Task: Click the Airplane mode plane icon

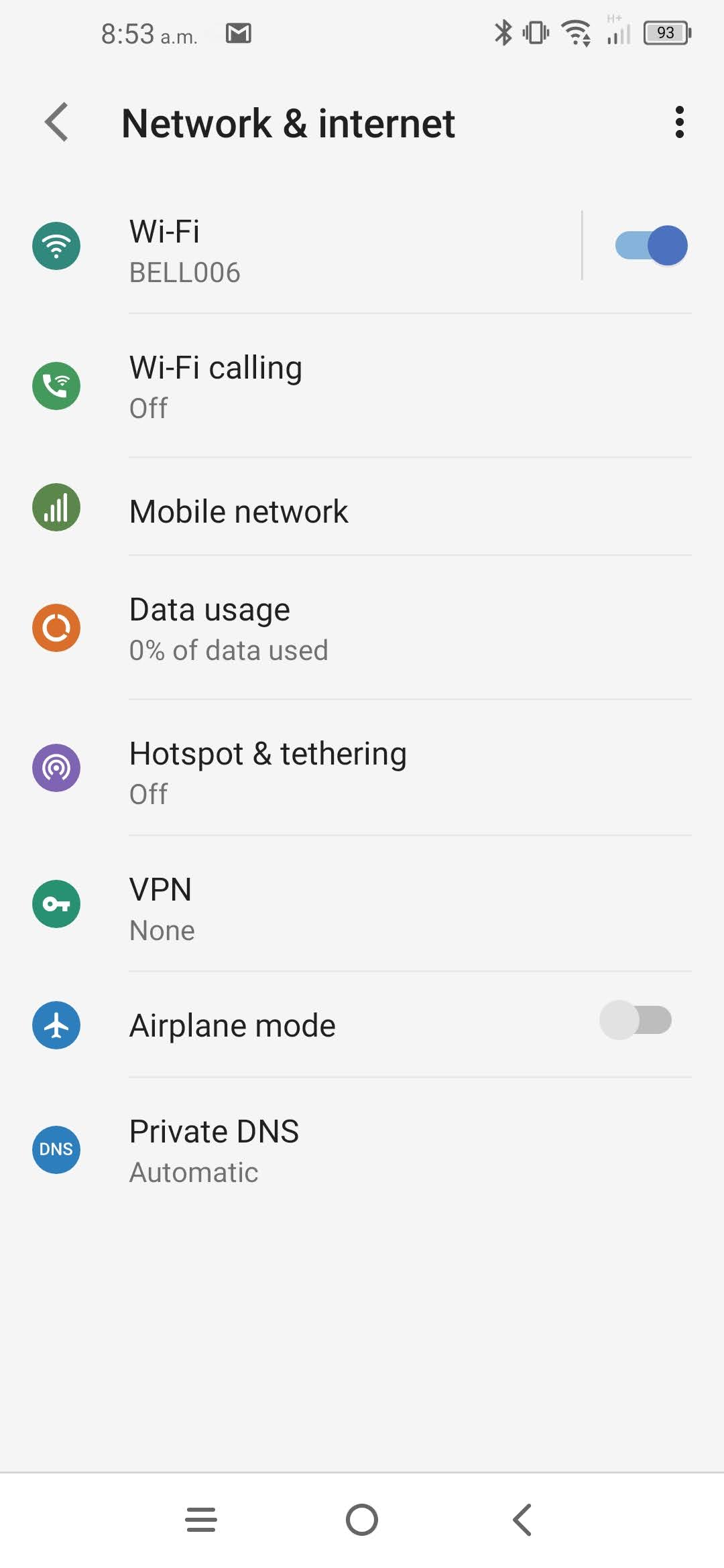Action: pos(56,1025)
